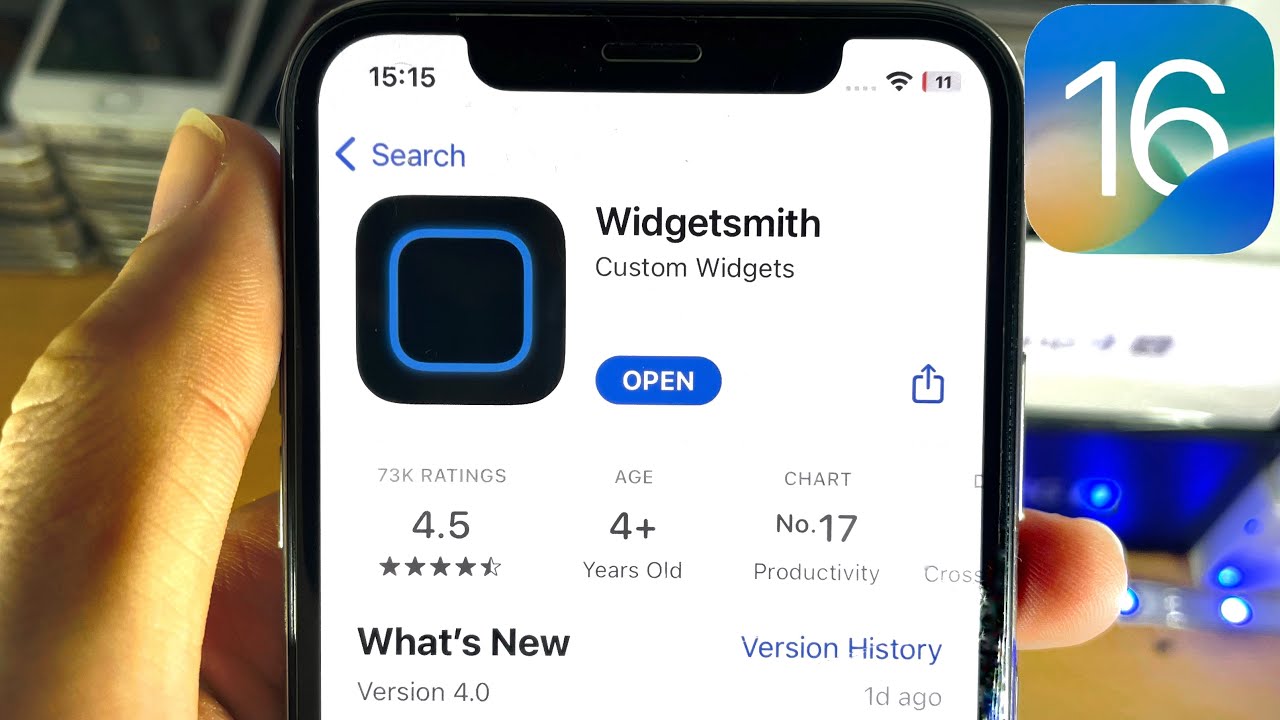The image size is (1280, 720).
Task: Go back to Search
Action: pyautogui.click(x=401, y=155)
